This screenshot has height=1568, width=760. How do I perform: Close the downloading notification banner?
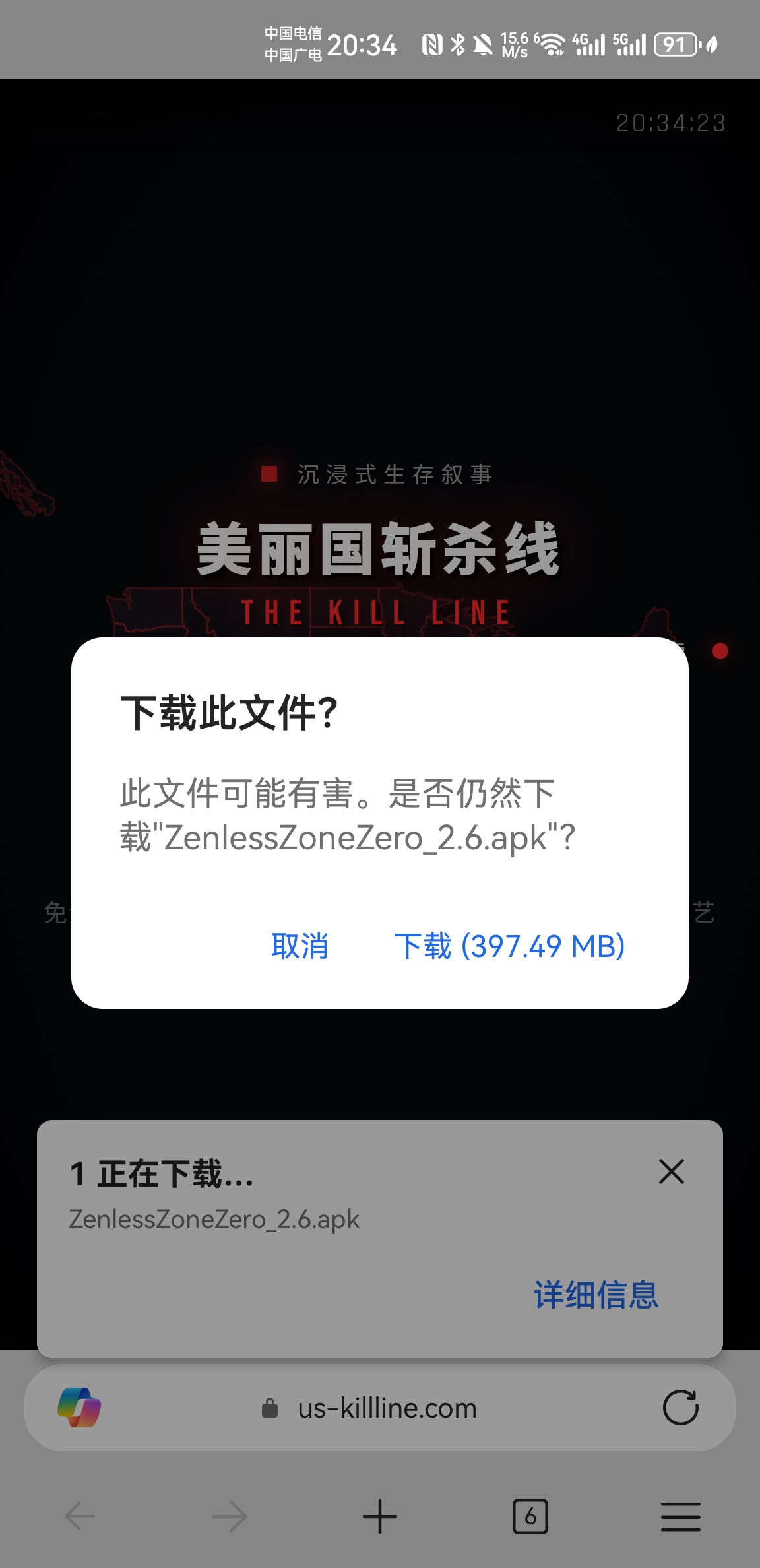[671, 1171]
